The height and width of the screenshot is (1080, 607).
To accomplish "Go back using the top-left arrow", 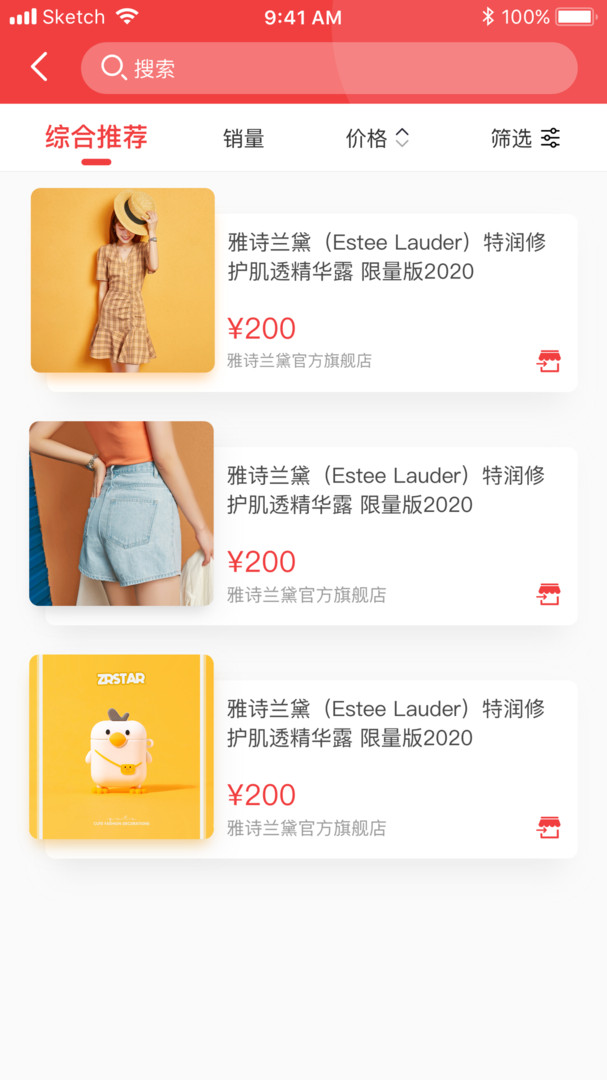I will (39, 68).
